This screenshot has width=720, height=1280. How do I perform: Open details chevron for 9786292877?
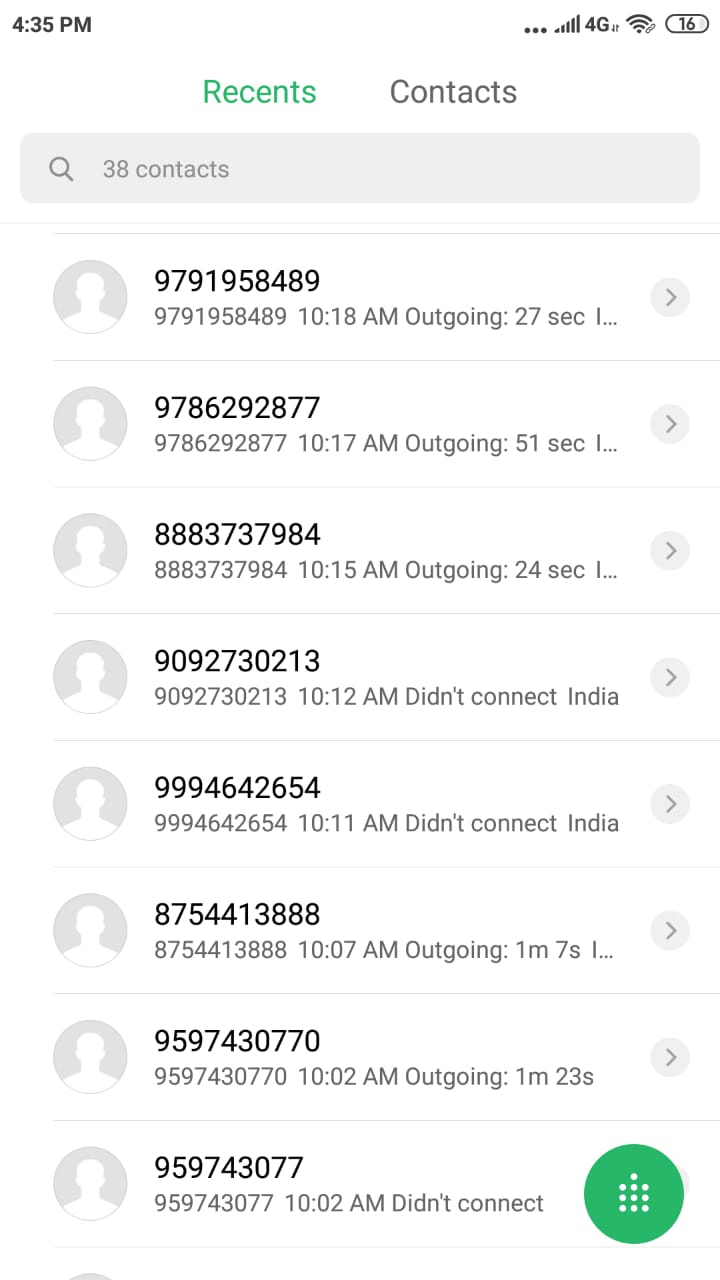click(670, 424)
